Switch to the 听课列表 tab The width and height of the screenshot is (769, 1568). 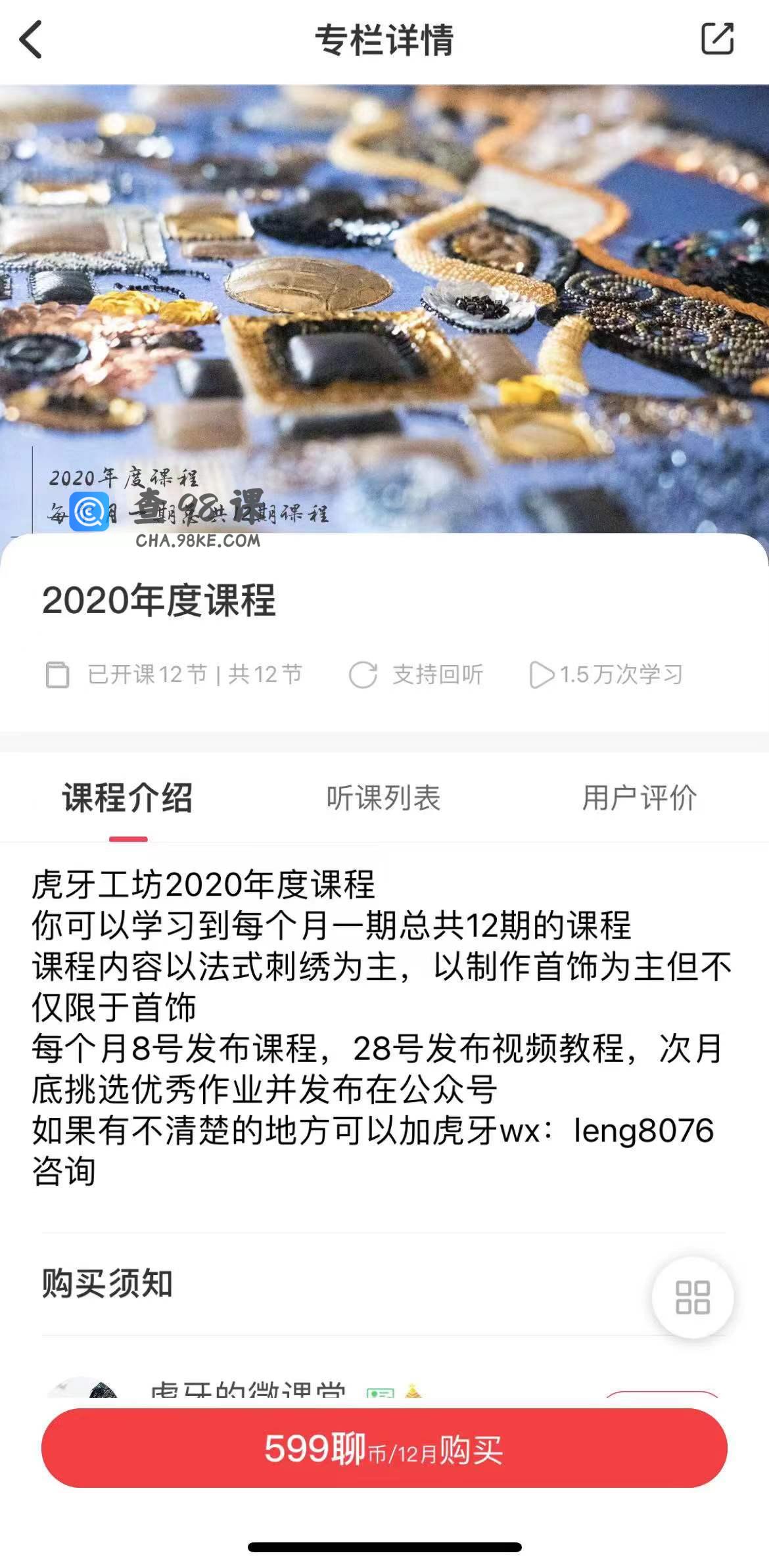tap(384, 798)
